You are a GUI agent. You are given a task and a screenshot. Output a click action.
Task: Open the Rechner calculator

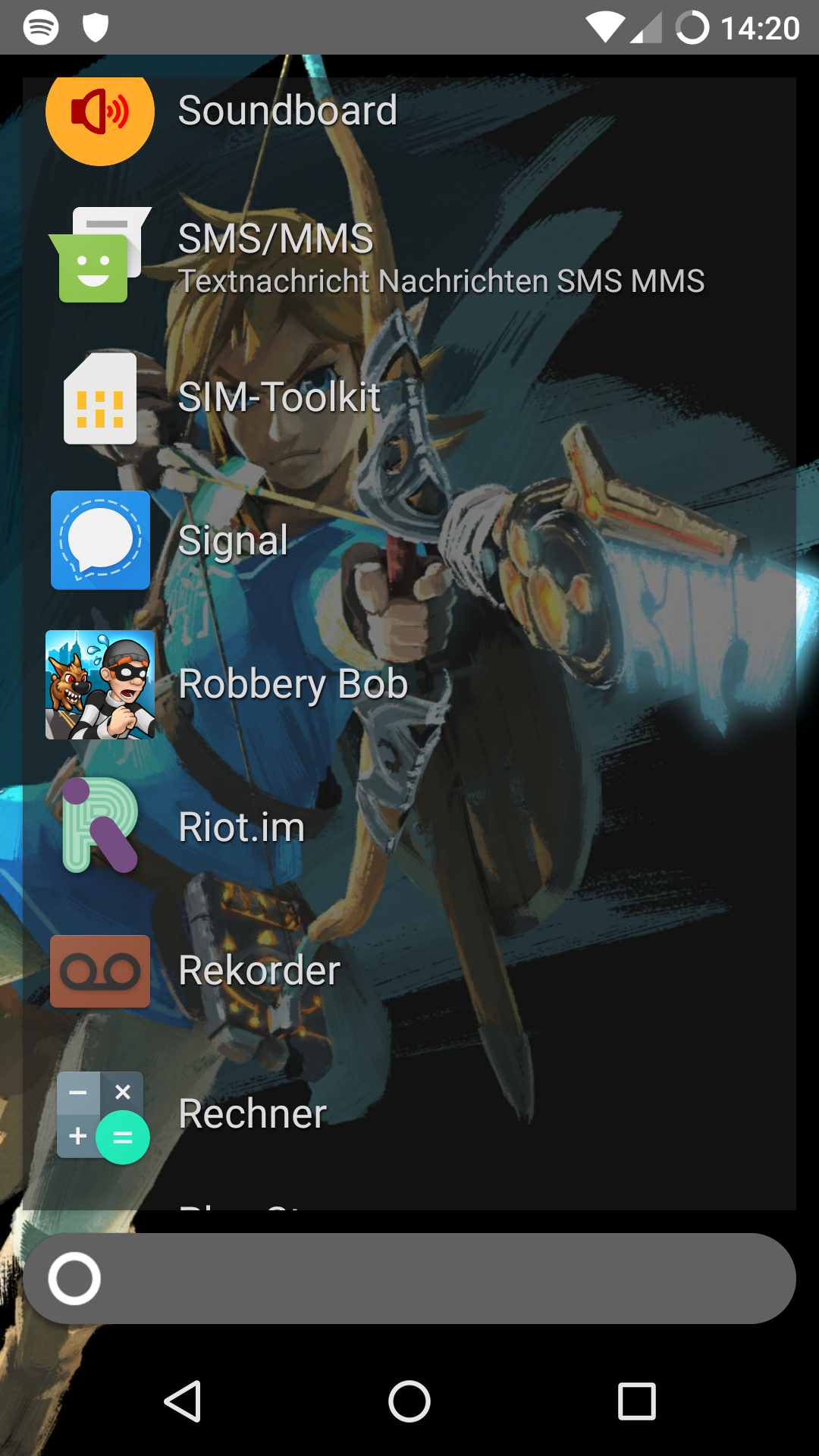pyautogui.click(x=409, y=1114)
